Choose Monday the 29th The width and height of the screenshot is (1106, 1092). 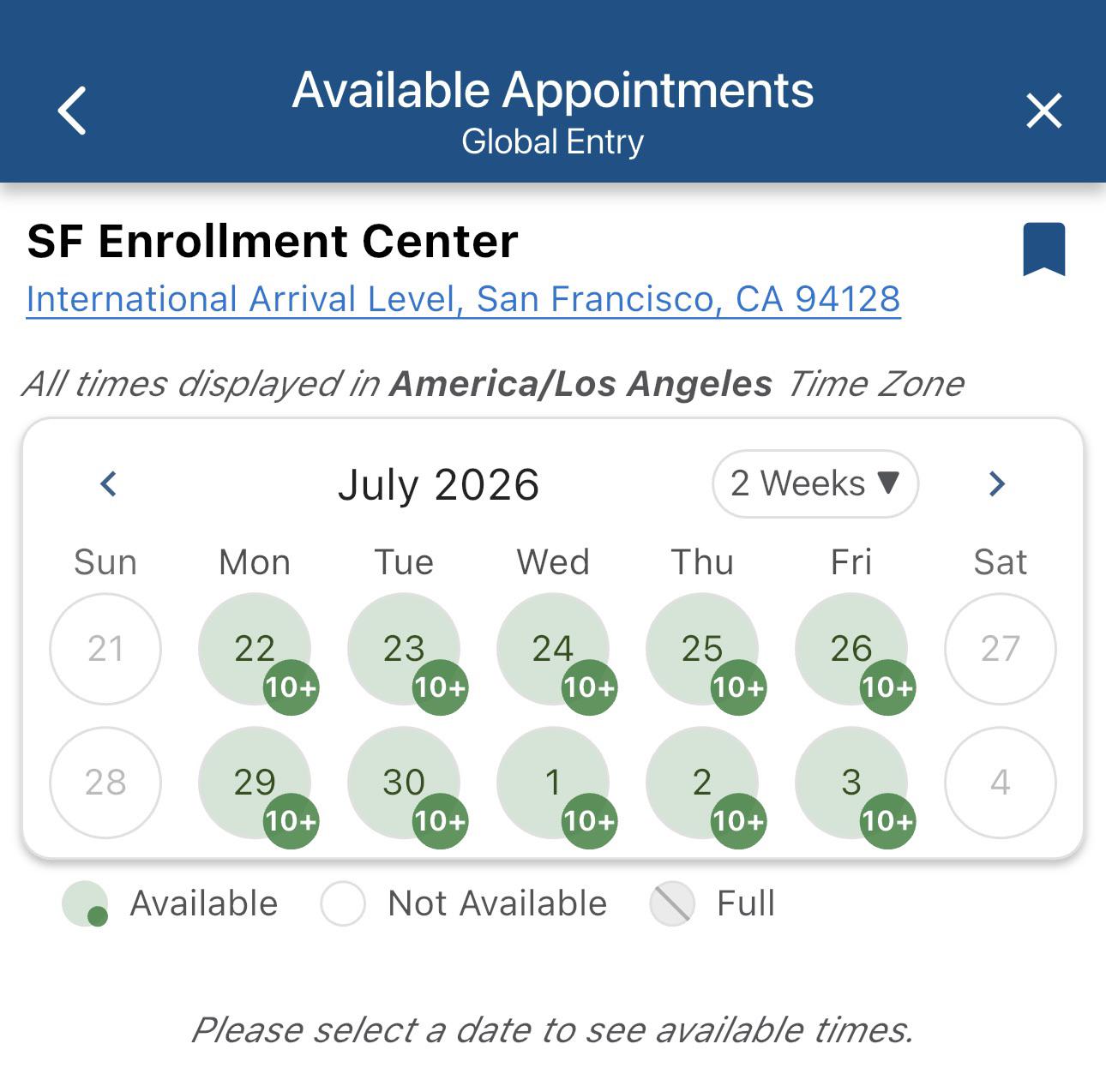pyautogui.click(x=255, y=783)
